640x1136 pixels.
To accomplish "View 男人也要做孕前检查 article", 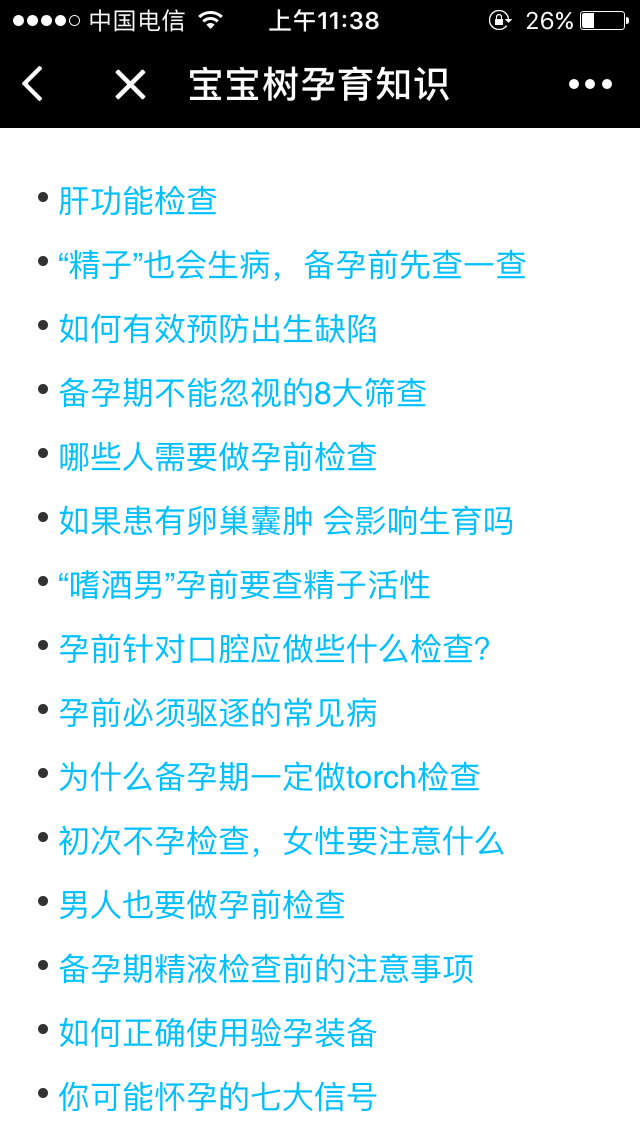I will pyautogui.click(x=202, y=905).
